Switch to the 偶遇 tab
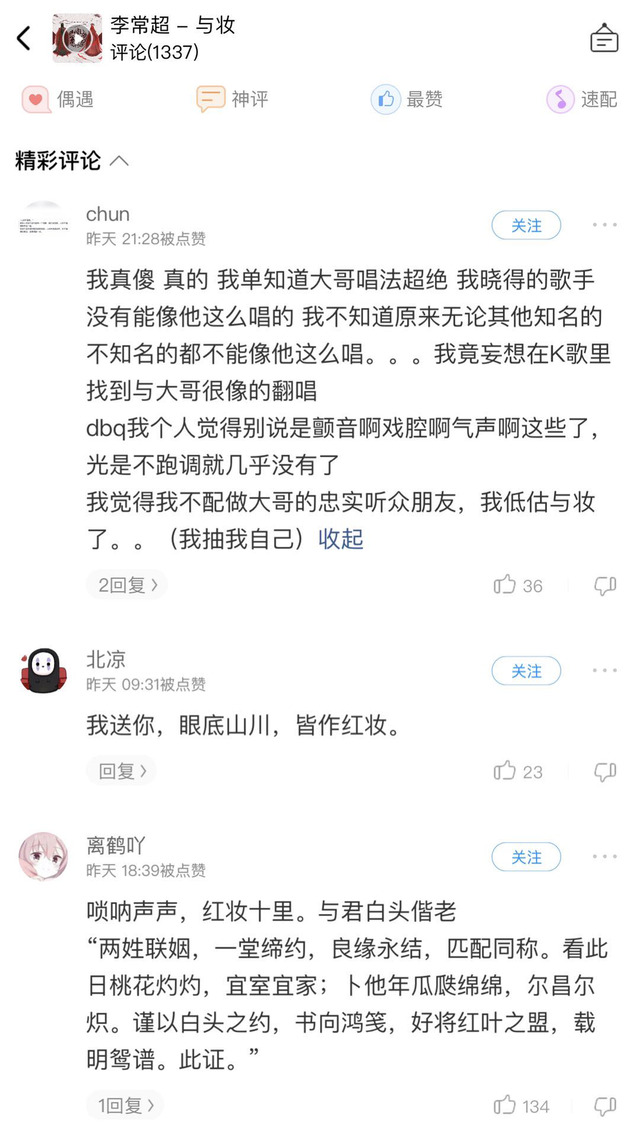This screenshot has height=1143, width=640. pyautogui.click(x=58, y=99)
